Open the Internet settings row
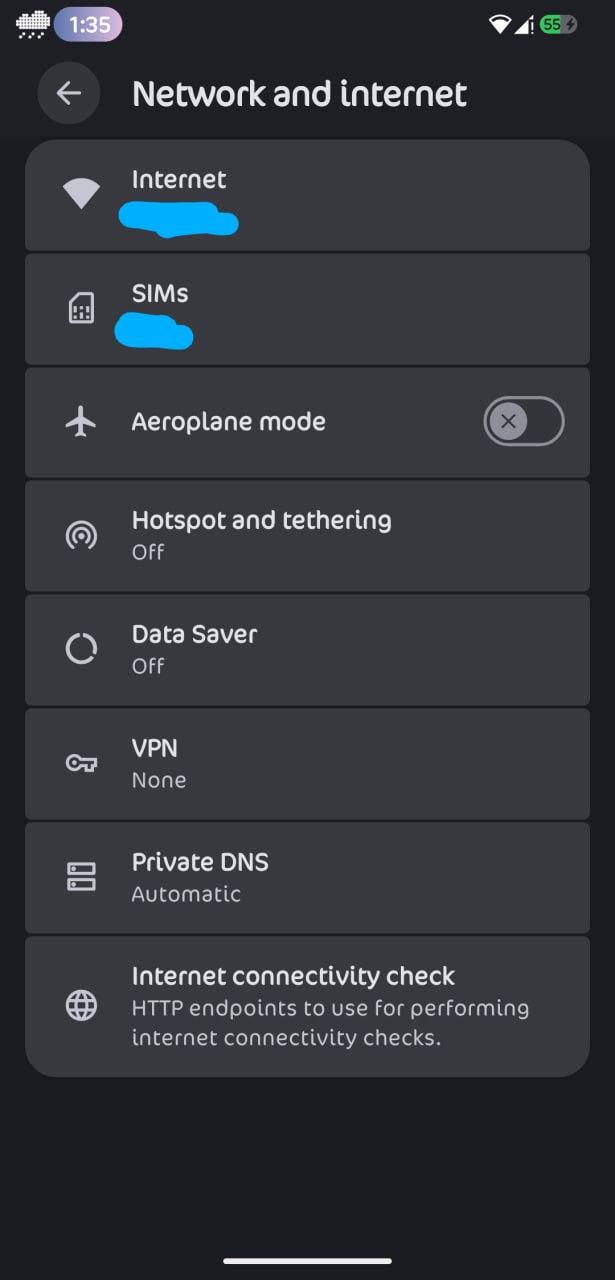 [307, 195]
